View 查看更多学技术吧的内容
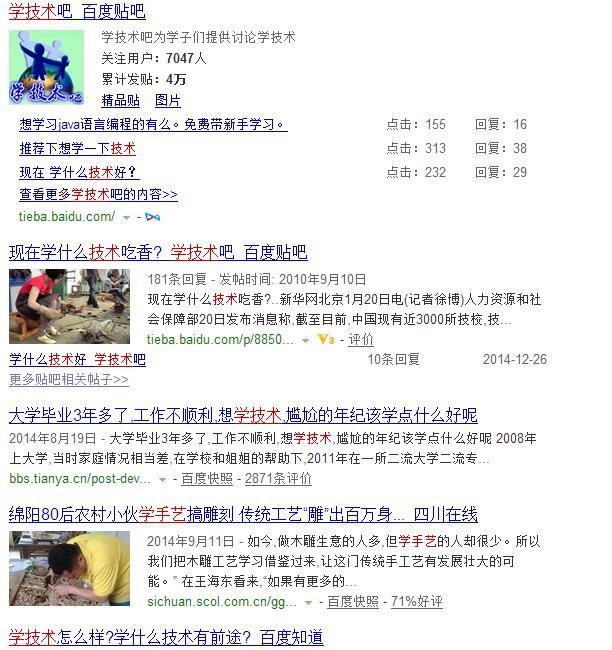This screenshot has width=612, height=650. click(x=98, y=195)
